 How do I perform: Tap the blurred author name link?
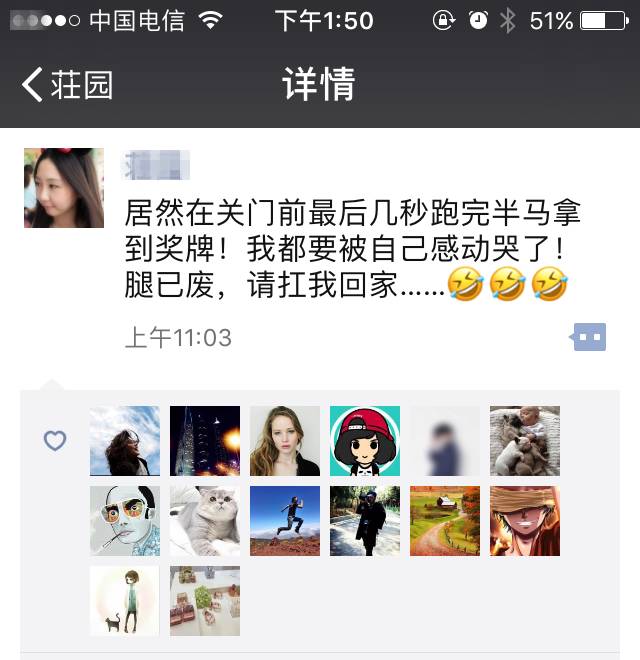pyautogui.click(x=157, y=163)
